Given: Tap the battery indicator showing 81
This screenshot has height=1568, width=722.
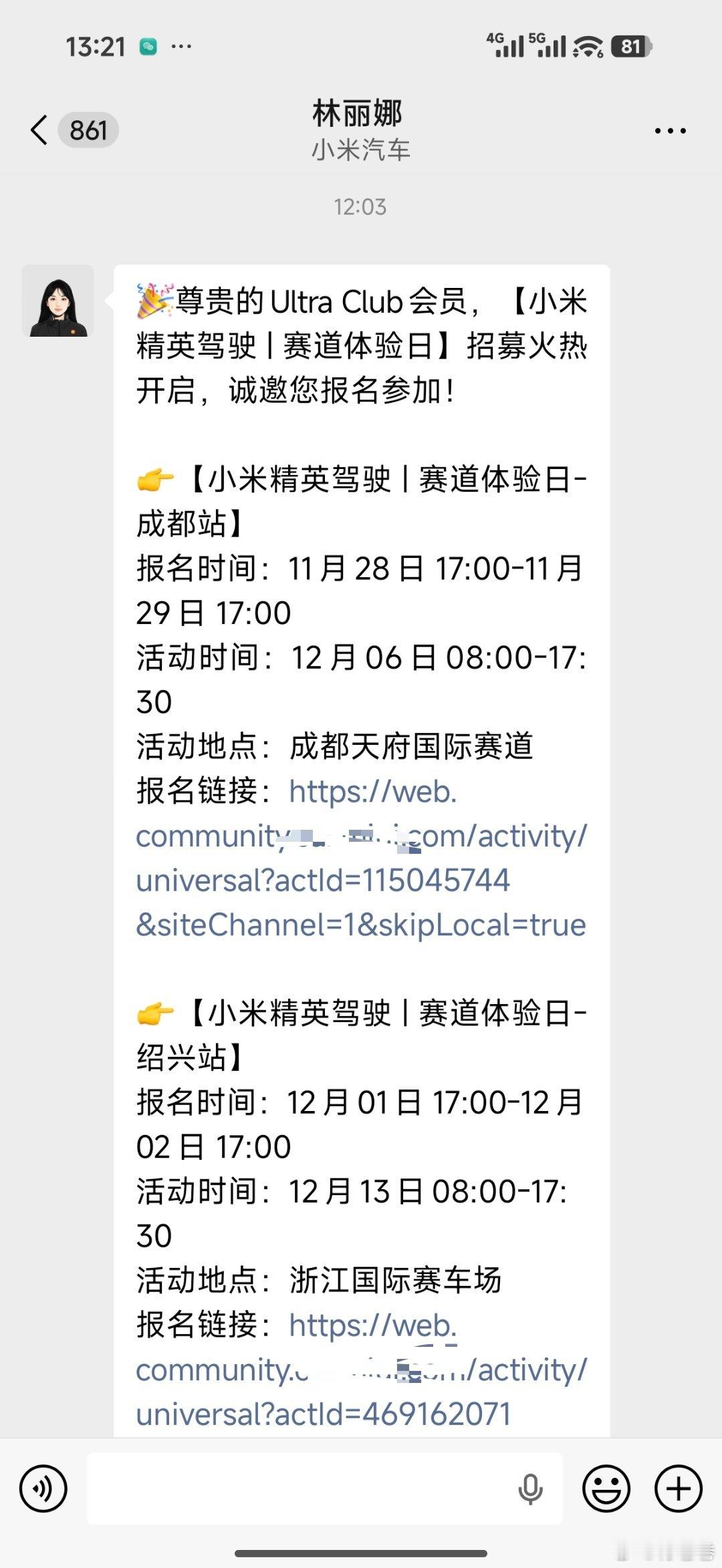Looking at the screenshot, I should tap(632, 47).
